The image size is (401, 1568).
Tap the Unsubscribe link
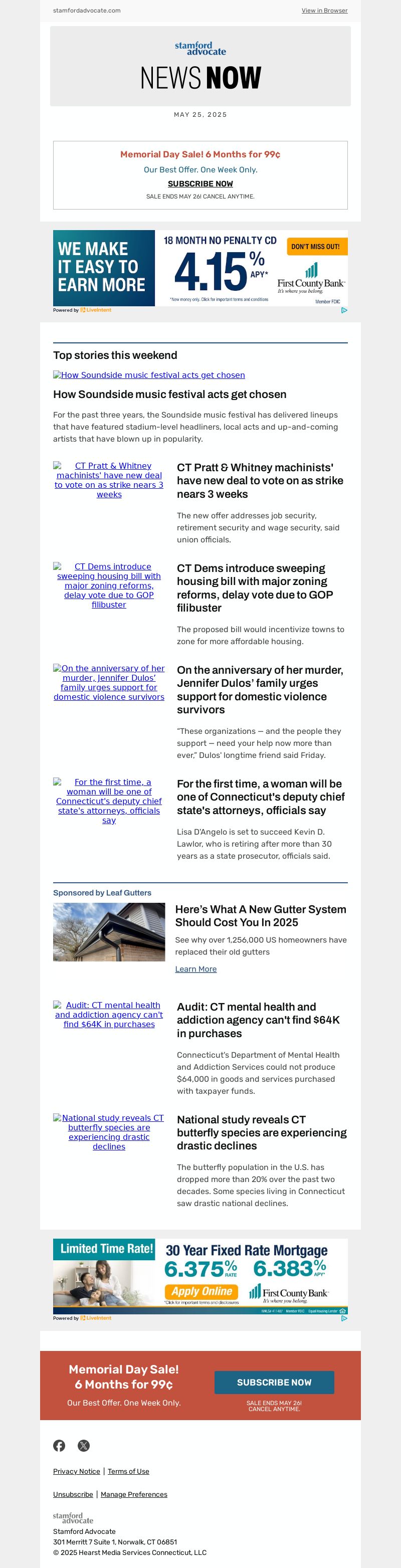point(73,1494)
